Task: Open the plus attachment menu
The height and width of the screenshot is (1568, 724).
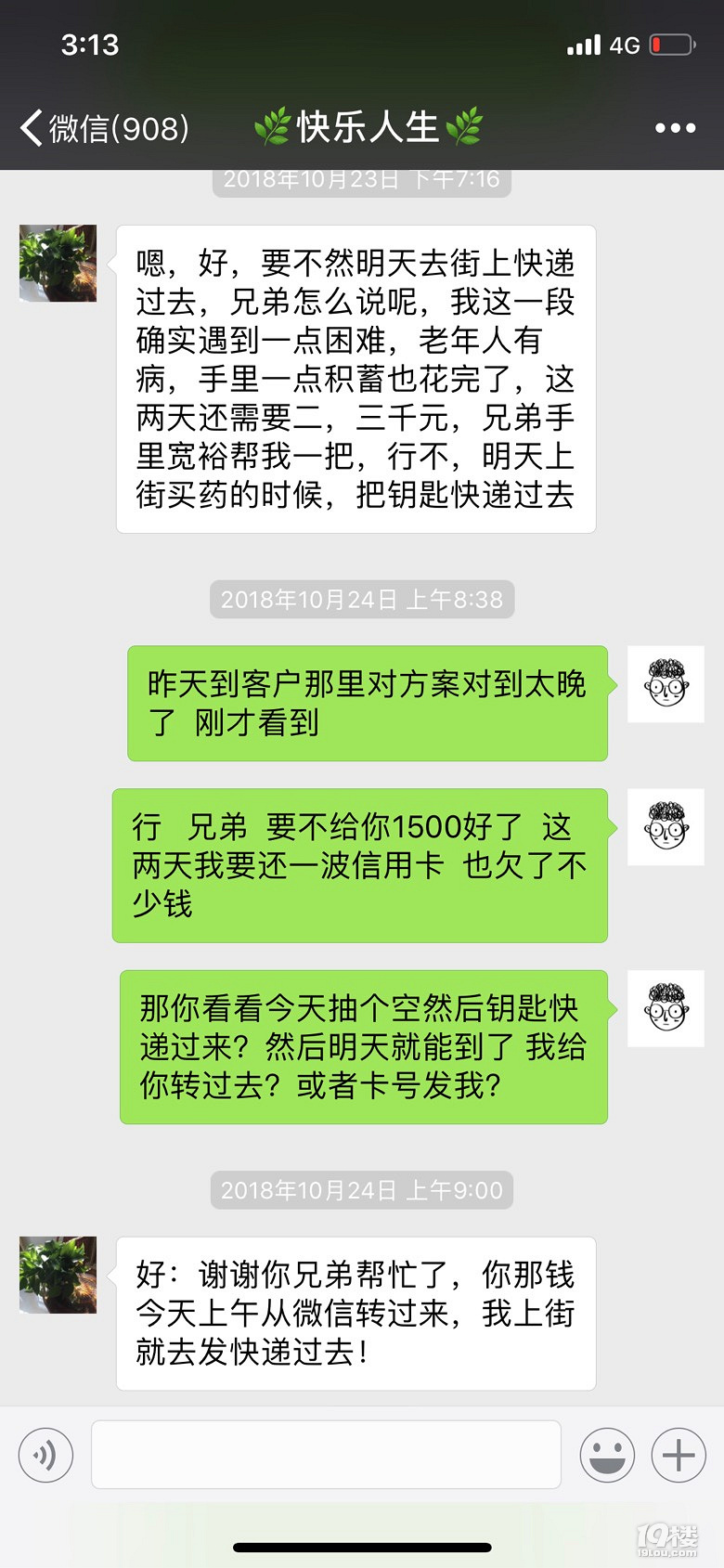Action: click(x=679, y=1455)
